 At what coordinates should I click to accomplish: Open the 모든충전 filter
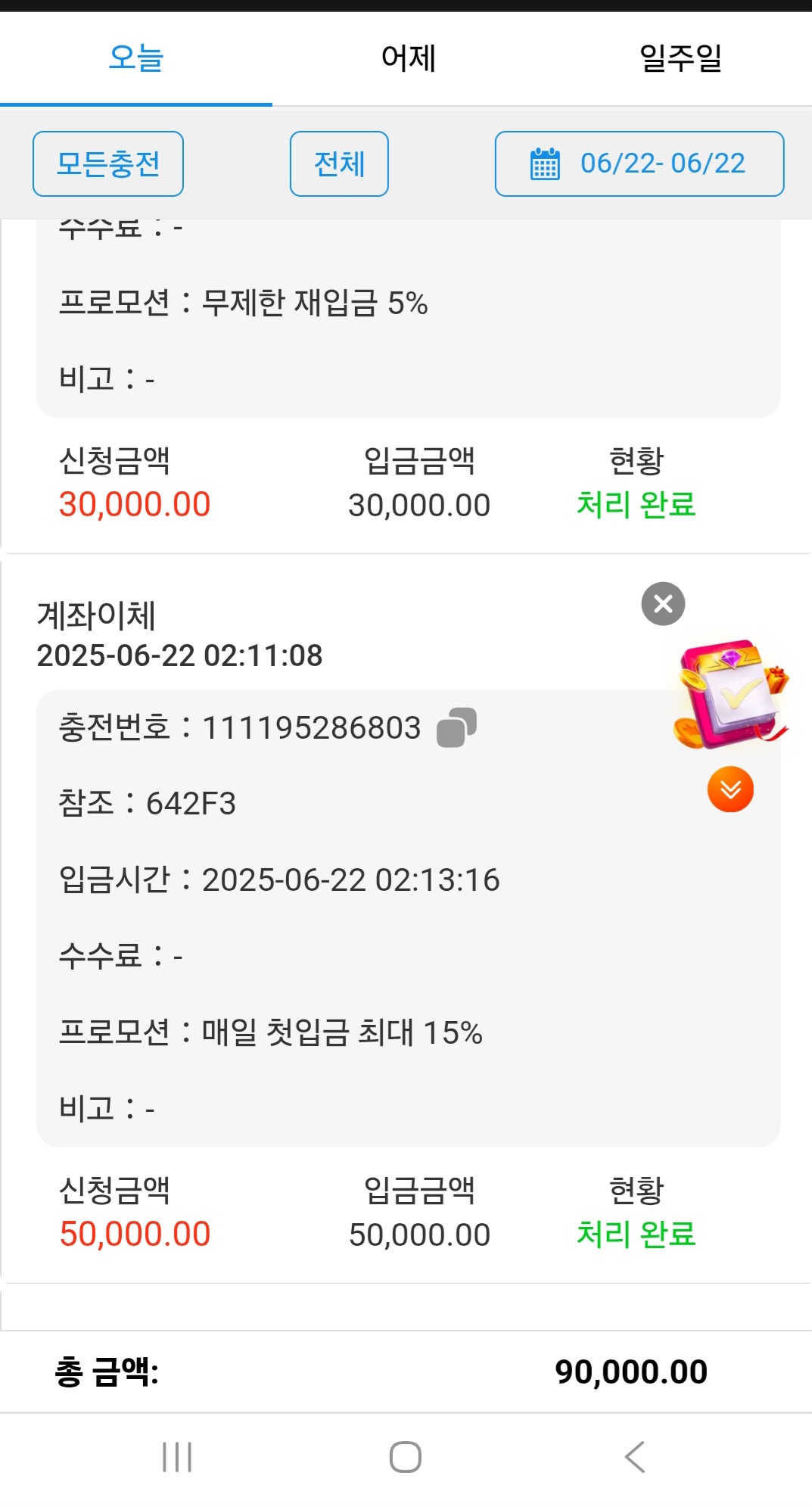click(x=108, y=163)
